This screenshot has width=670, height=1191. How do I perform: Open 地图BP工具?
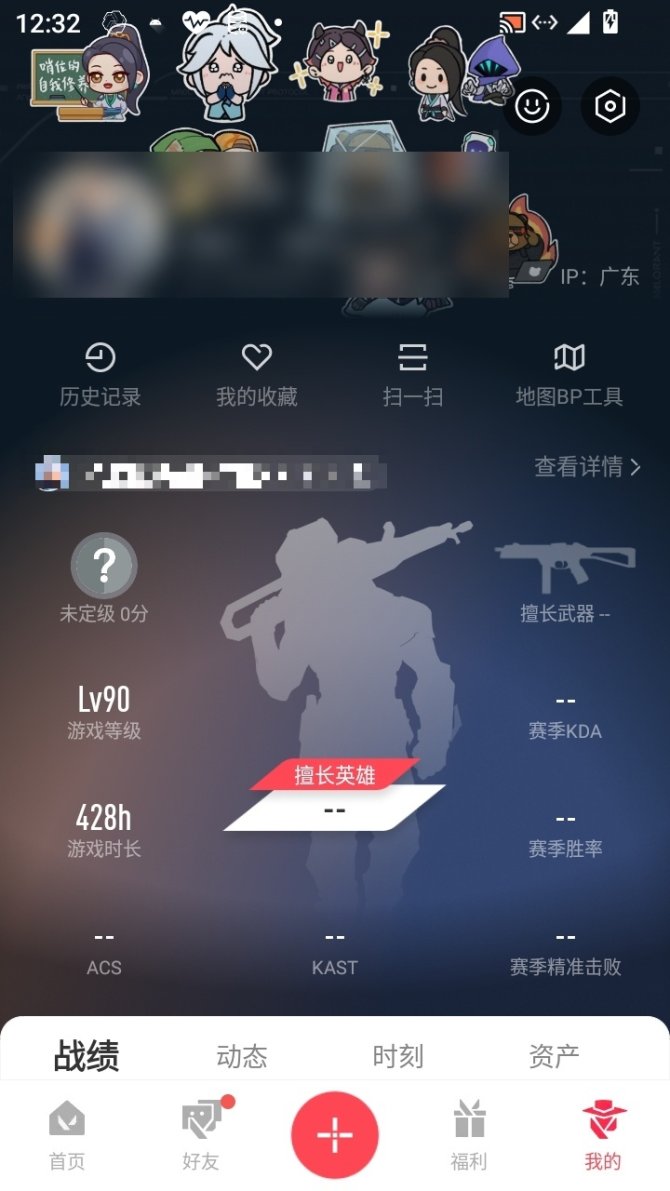(569, 375)
